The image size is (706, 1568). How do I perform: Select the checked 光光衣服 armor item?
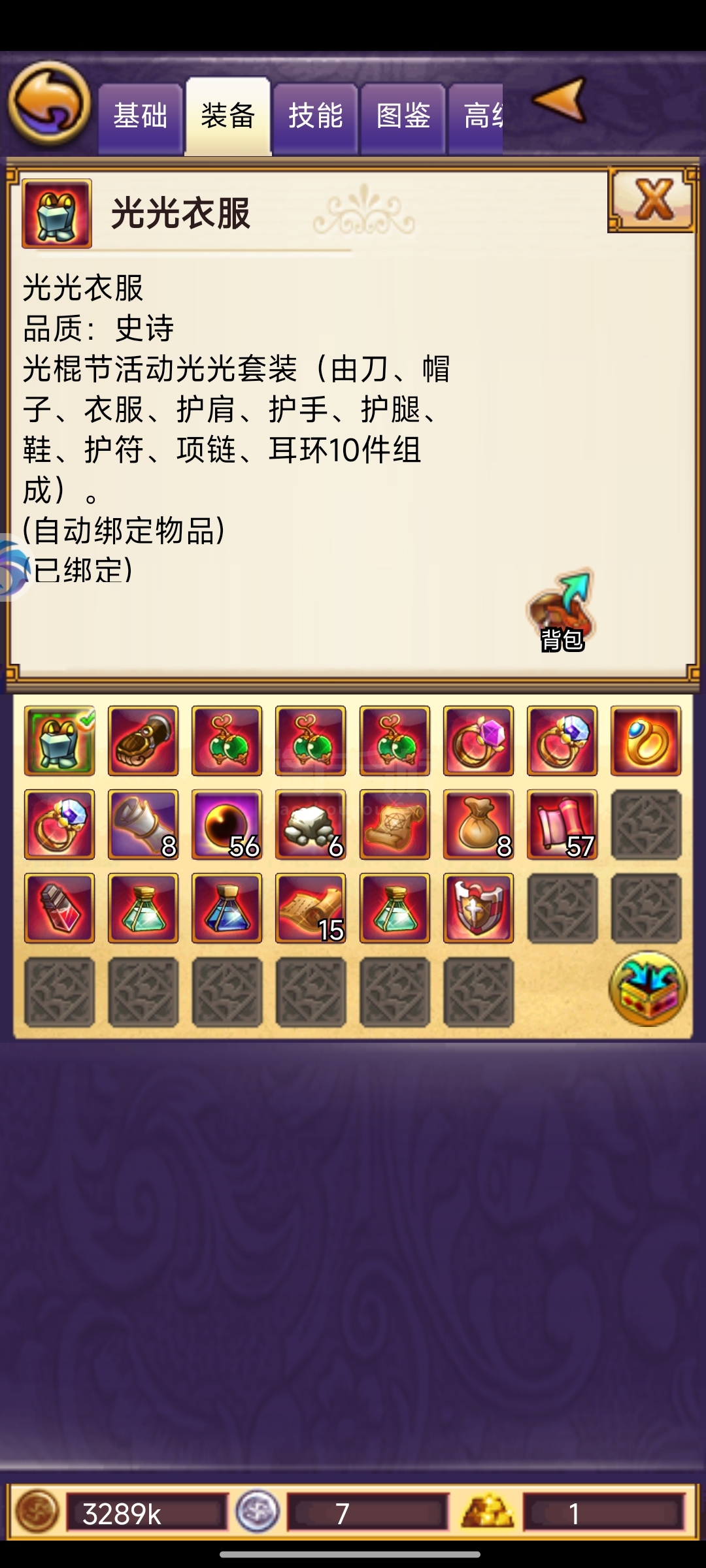(x=59, y=741)
